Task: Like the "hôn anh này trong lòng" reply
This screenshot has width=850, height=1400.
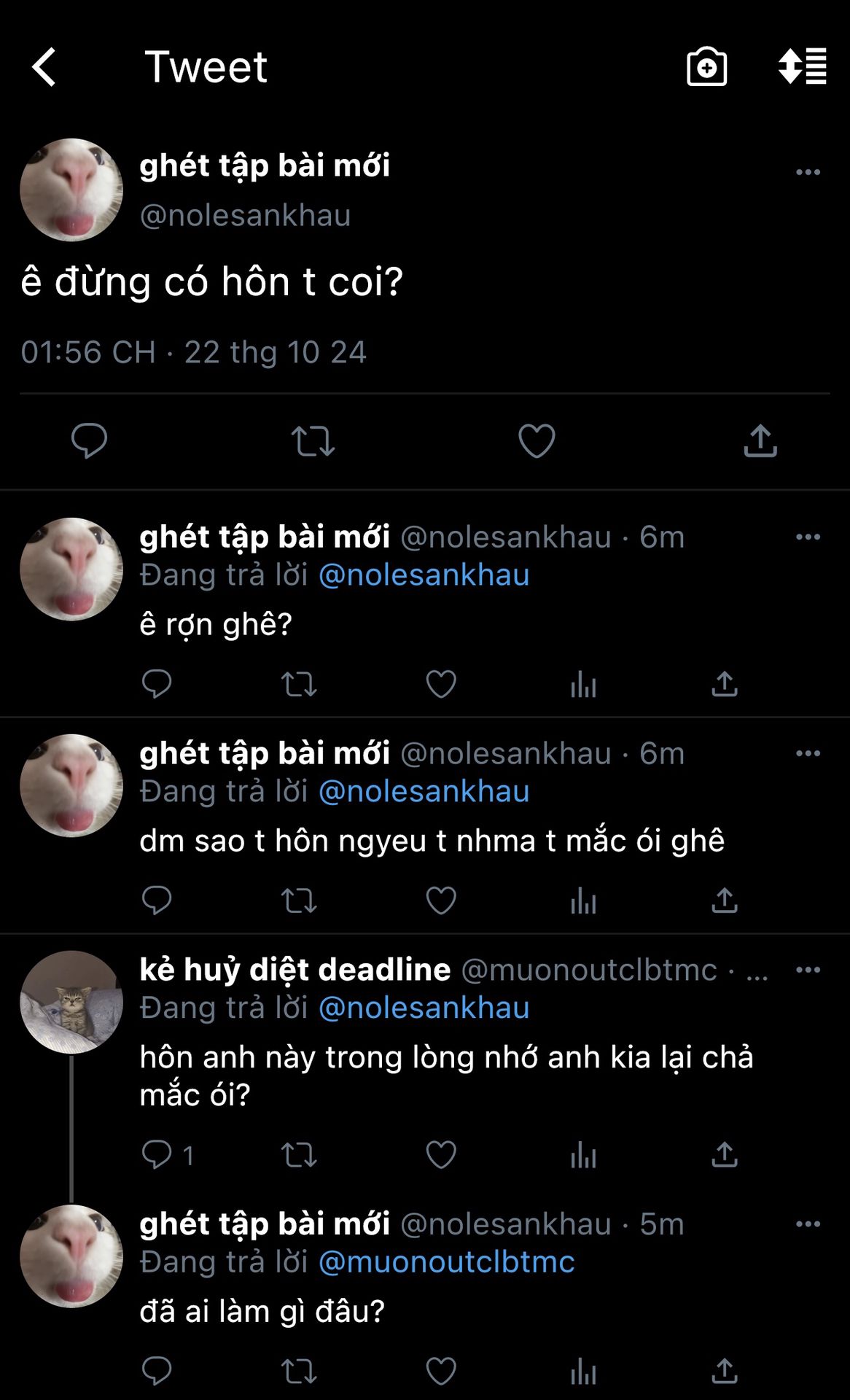Action: point(441,1155)
